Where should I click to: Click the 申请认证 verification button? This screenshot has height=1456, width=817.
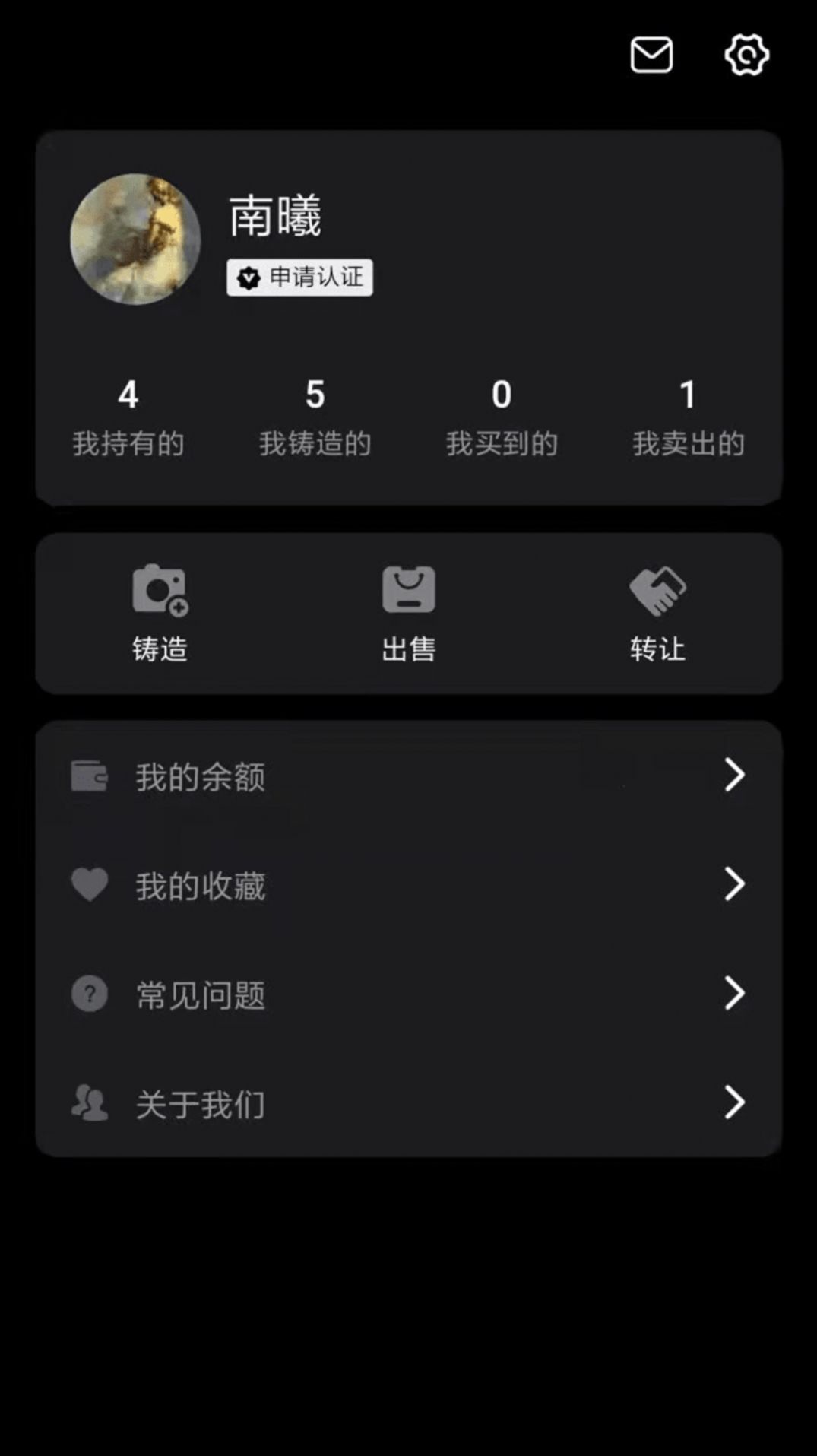click(x=300, y=278)
